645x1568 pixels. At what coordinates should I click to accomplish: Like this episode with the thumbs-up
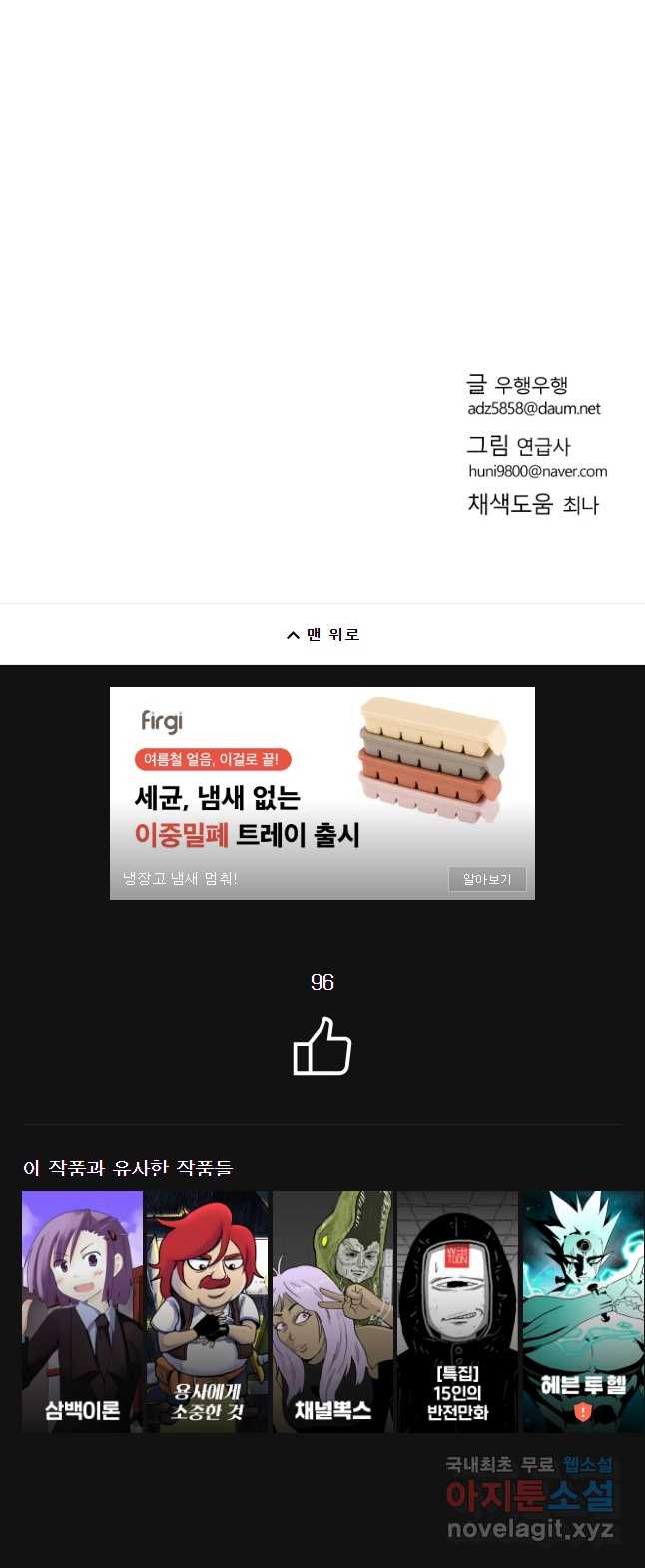322,1046
